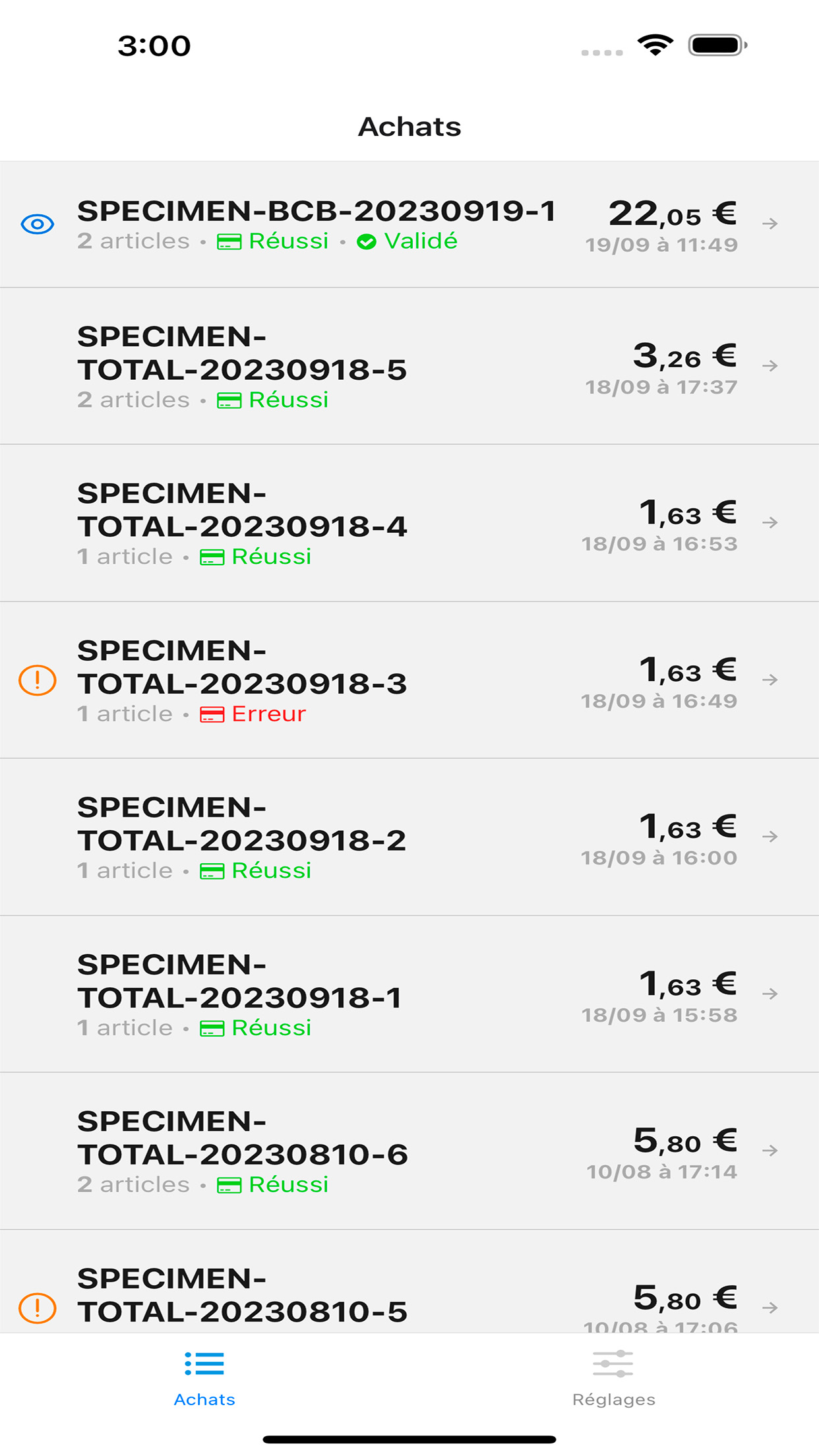Select the Achats tab
This screenshot has height=1456, width=819.
204,1378
